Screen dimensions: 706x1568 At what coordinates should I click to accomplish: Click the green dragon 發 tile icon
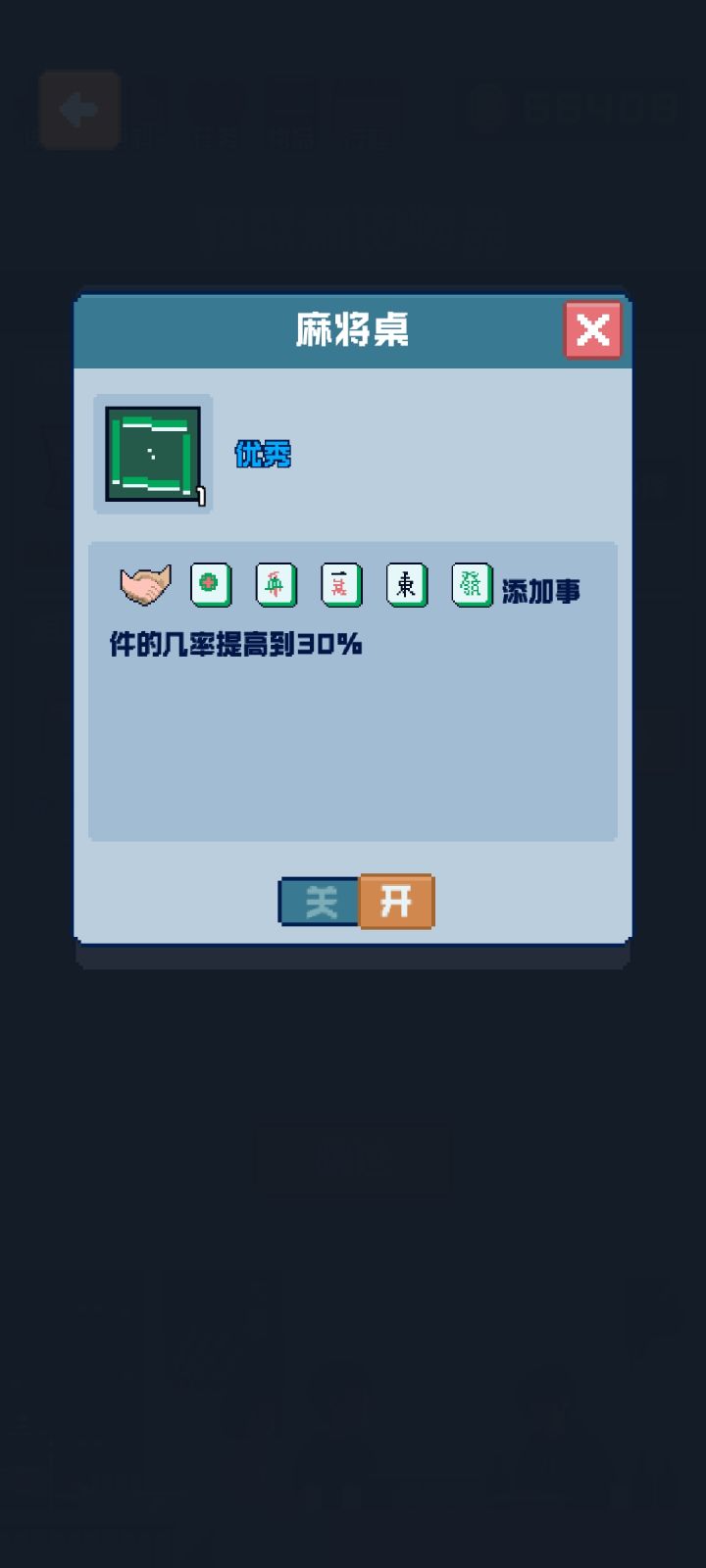(471, 585)
